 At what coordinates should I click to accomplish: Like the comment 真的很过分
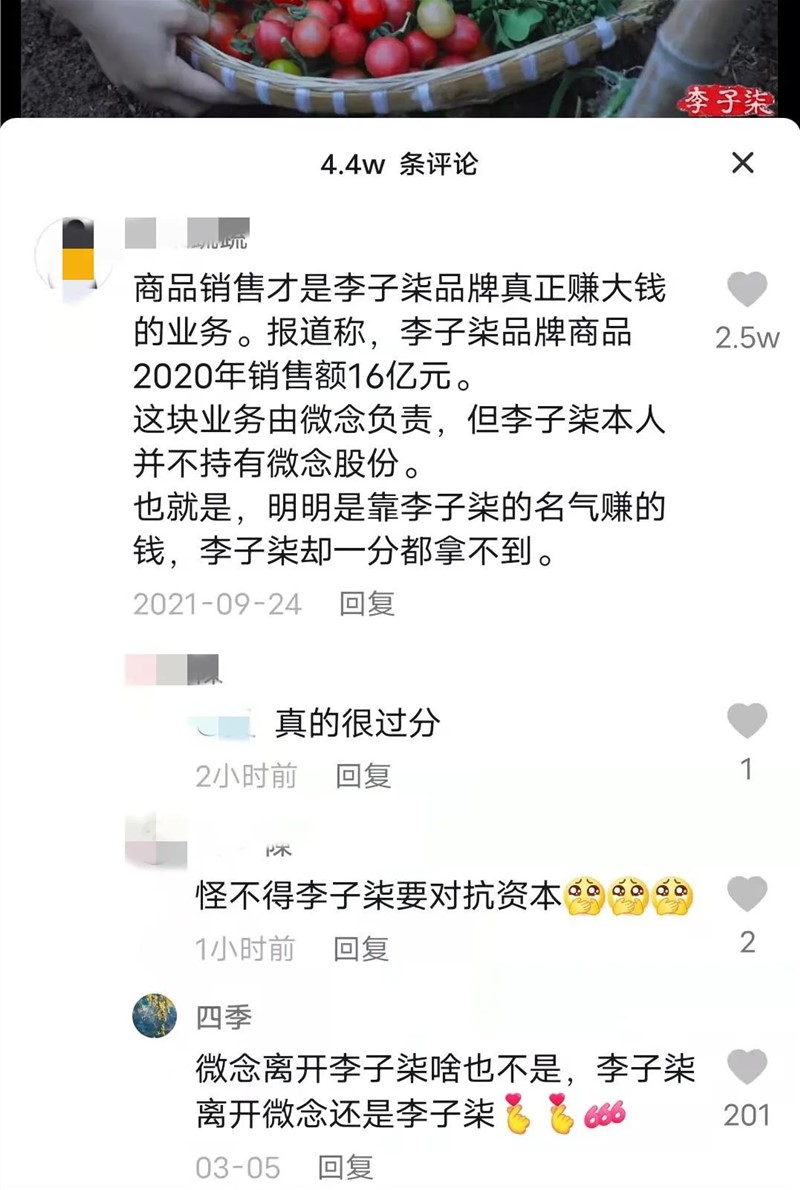pyautogui.click(x=747, y=722)
